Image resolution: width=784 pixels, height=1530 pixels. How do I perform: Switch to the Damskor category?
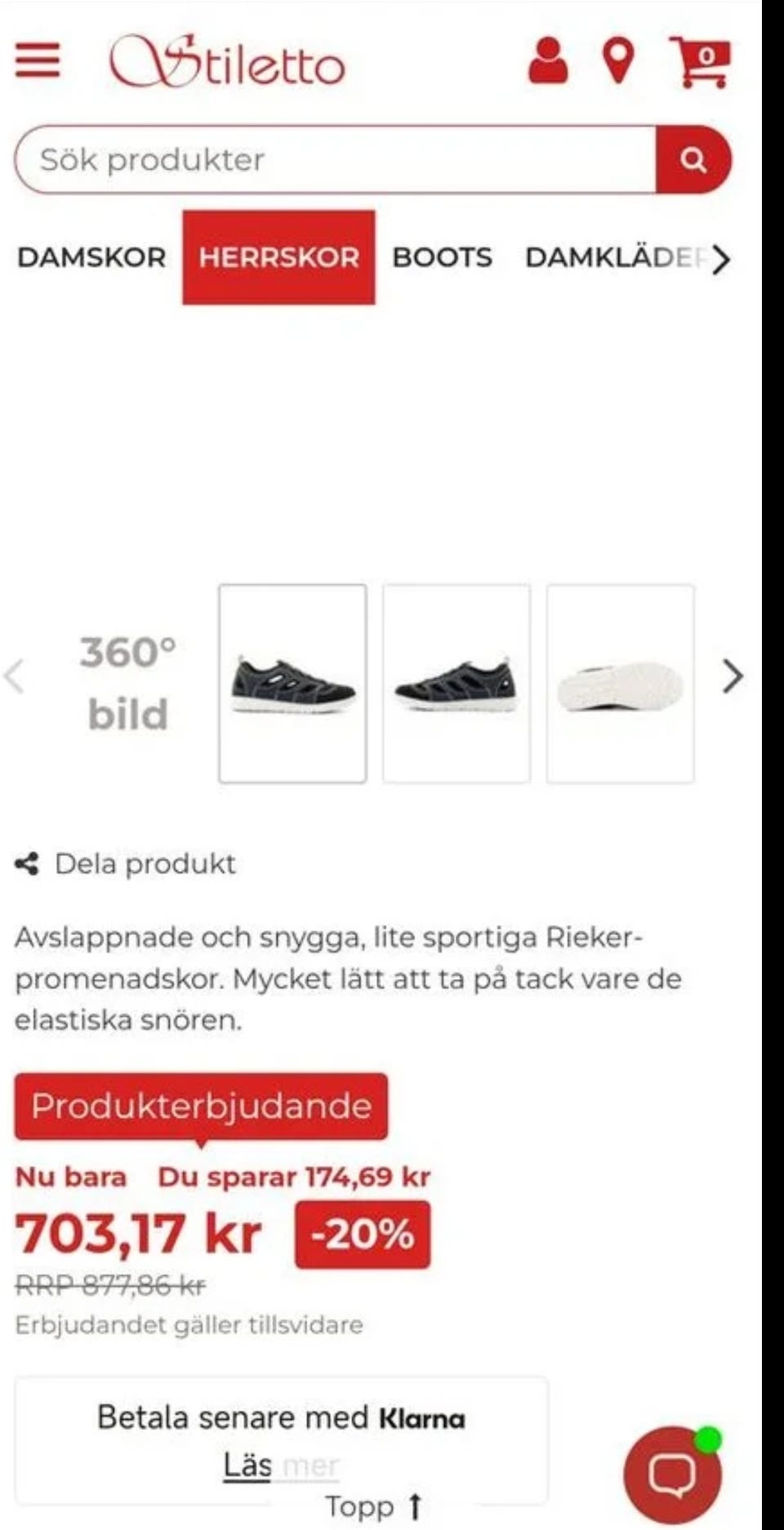click(91, 257)
